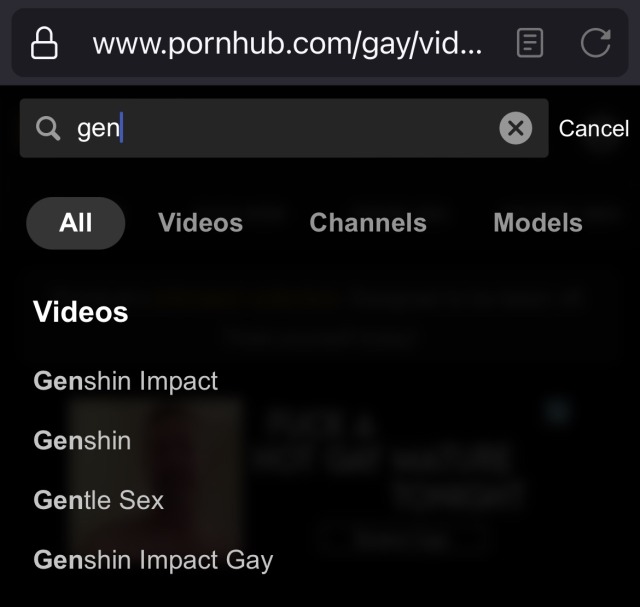Choose the 'Genshin Impact' suggestion
Screen dimensions: 640x607
tap(126, 381)
